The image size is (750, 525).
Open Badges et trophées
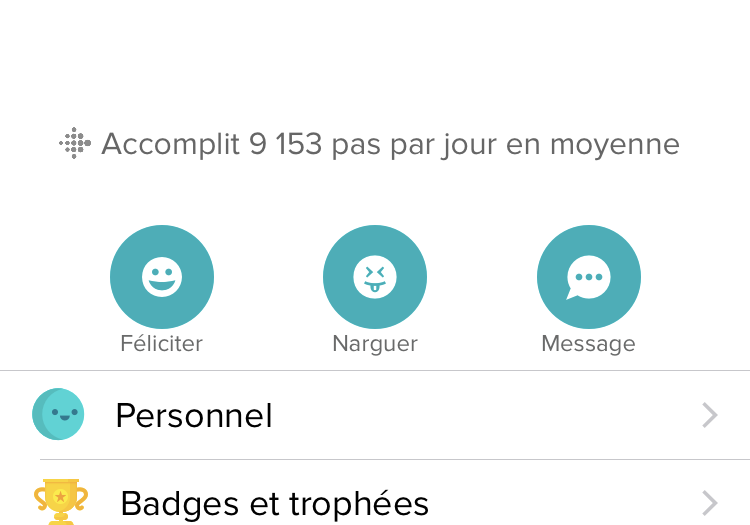(375, 500)
